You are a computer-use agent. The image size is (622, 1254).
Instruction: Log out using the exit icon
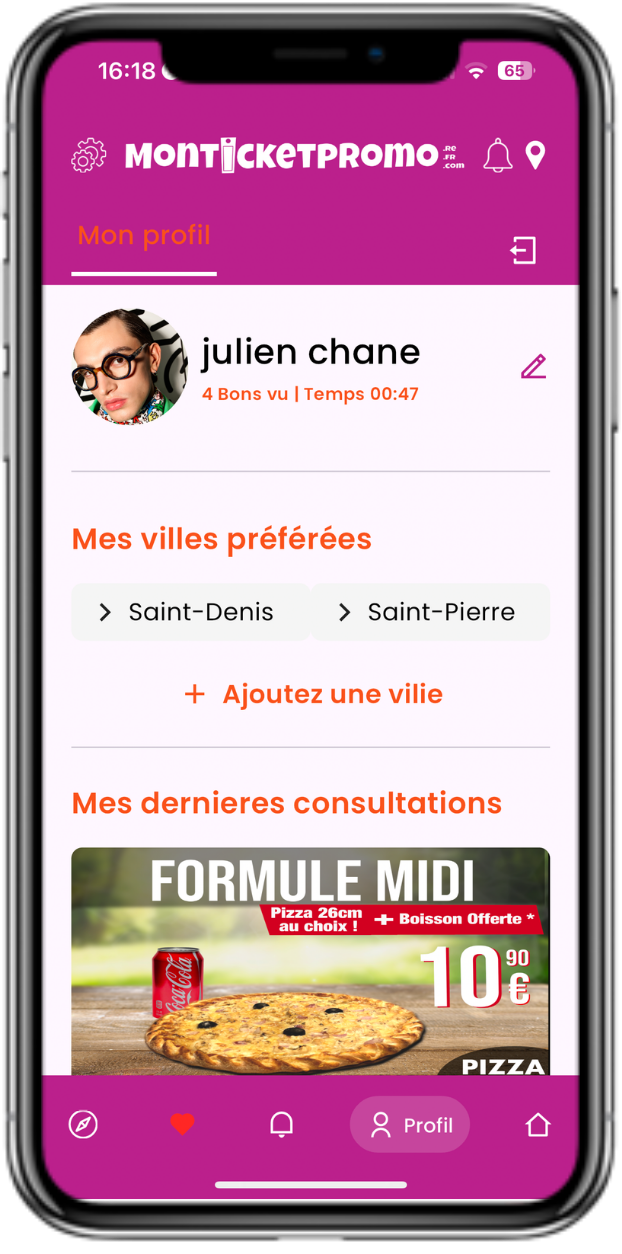[524, 251]
